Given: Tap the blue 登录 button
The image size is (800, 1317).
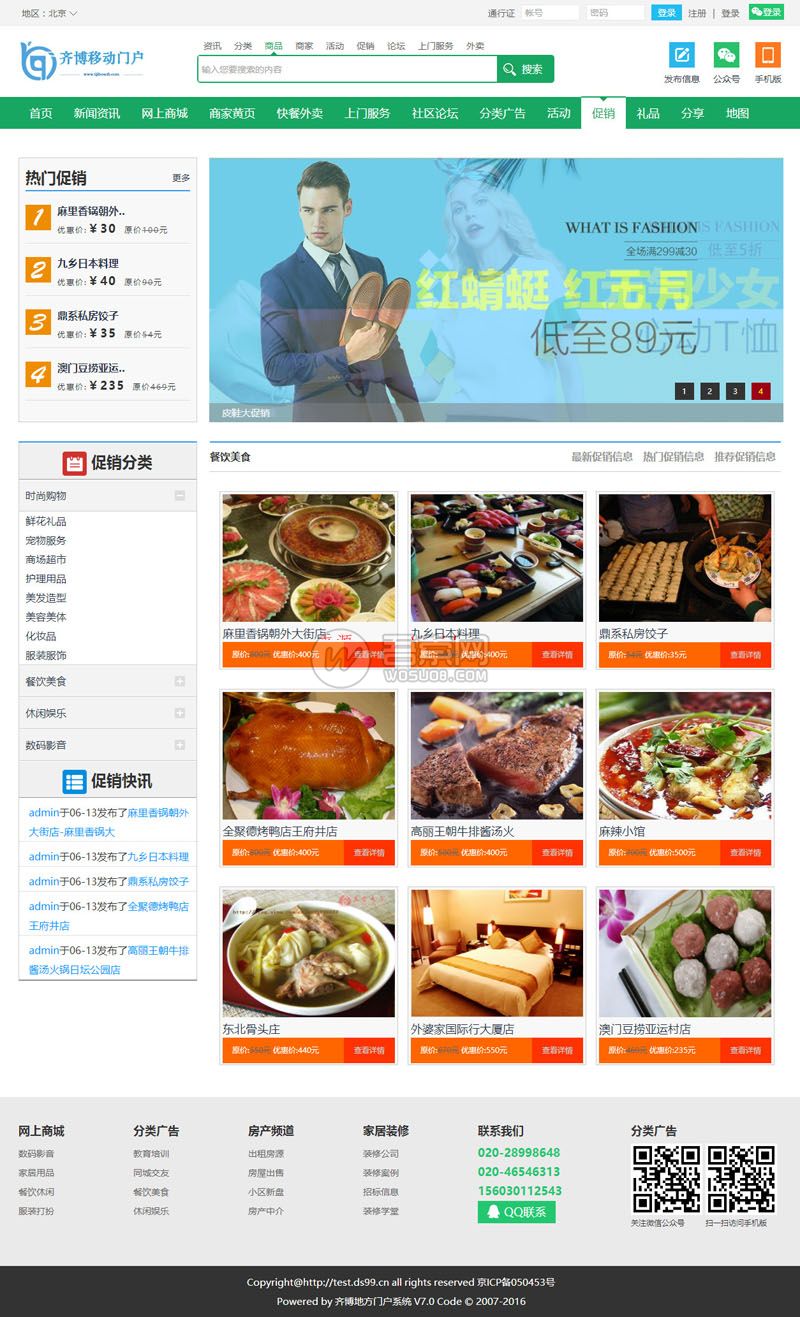Looking at the screenshot, I should pyautogui.click(x=666, y=13).
